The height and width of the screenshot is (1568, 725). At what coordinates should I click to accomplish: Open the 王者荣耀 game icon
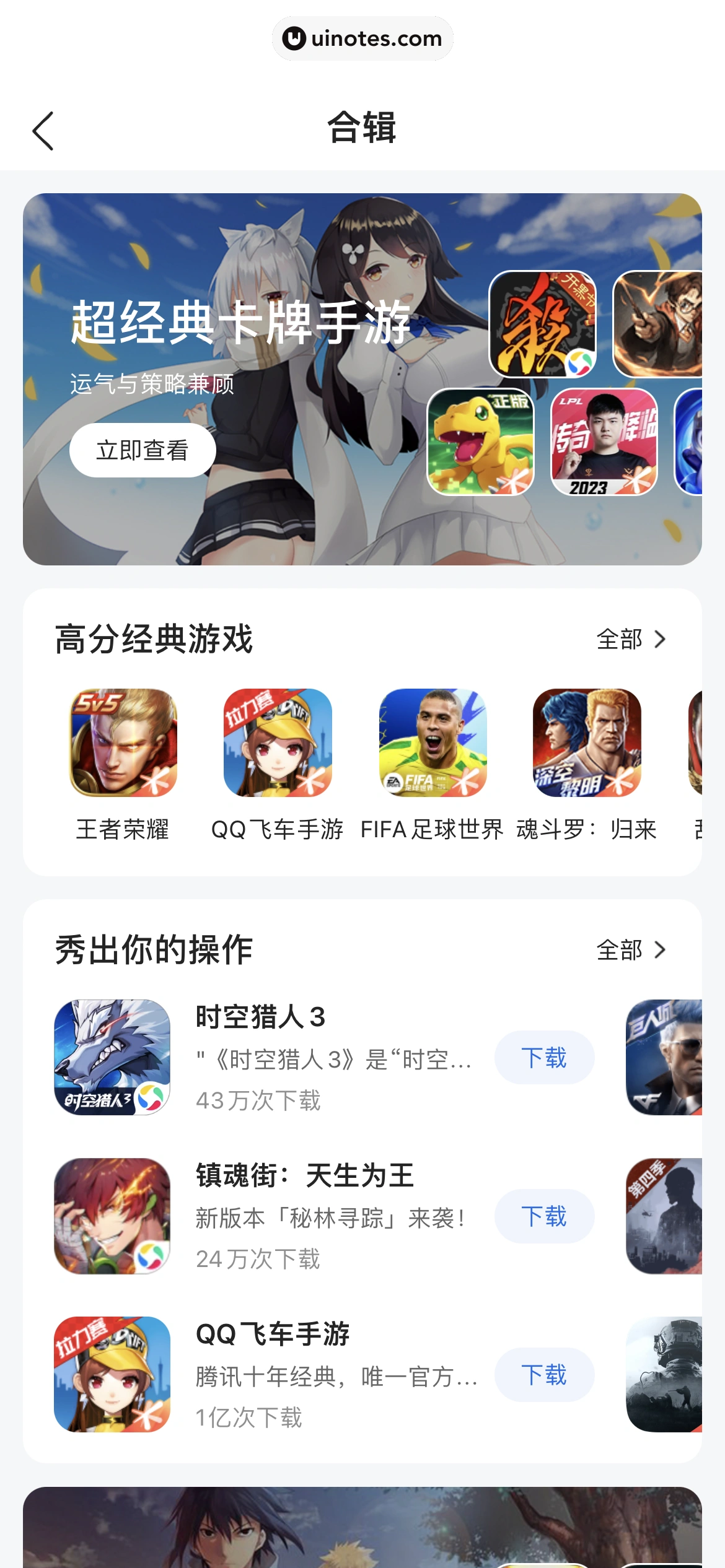coord(122,742)
